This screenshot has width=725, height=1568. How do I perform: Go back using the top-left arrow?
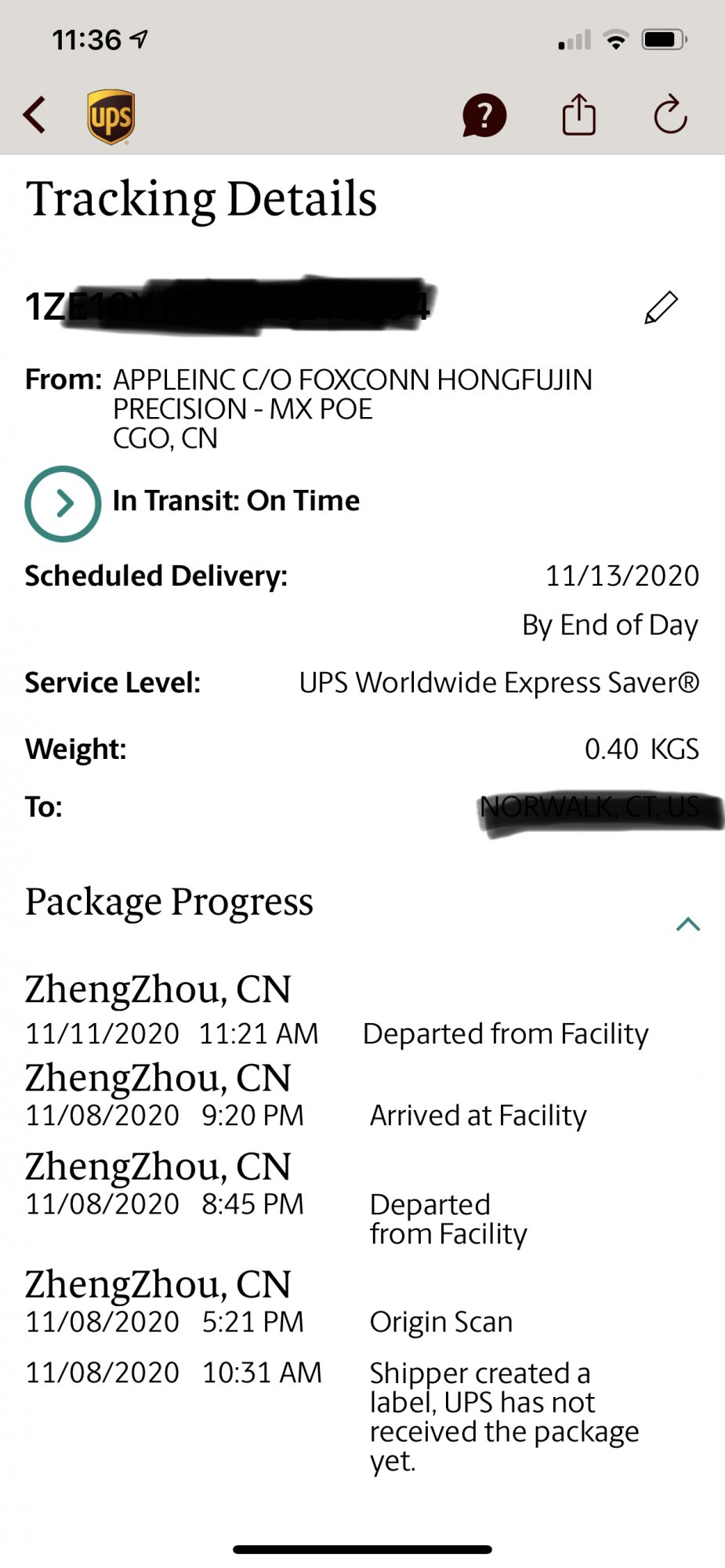(x=34, y=116)
